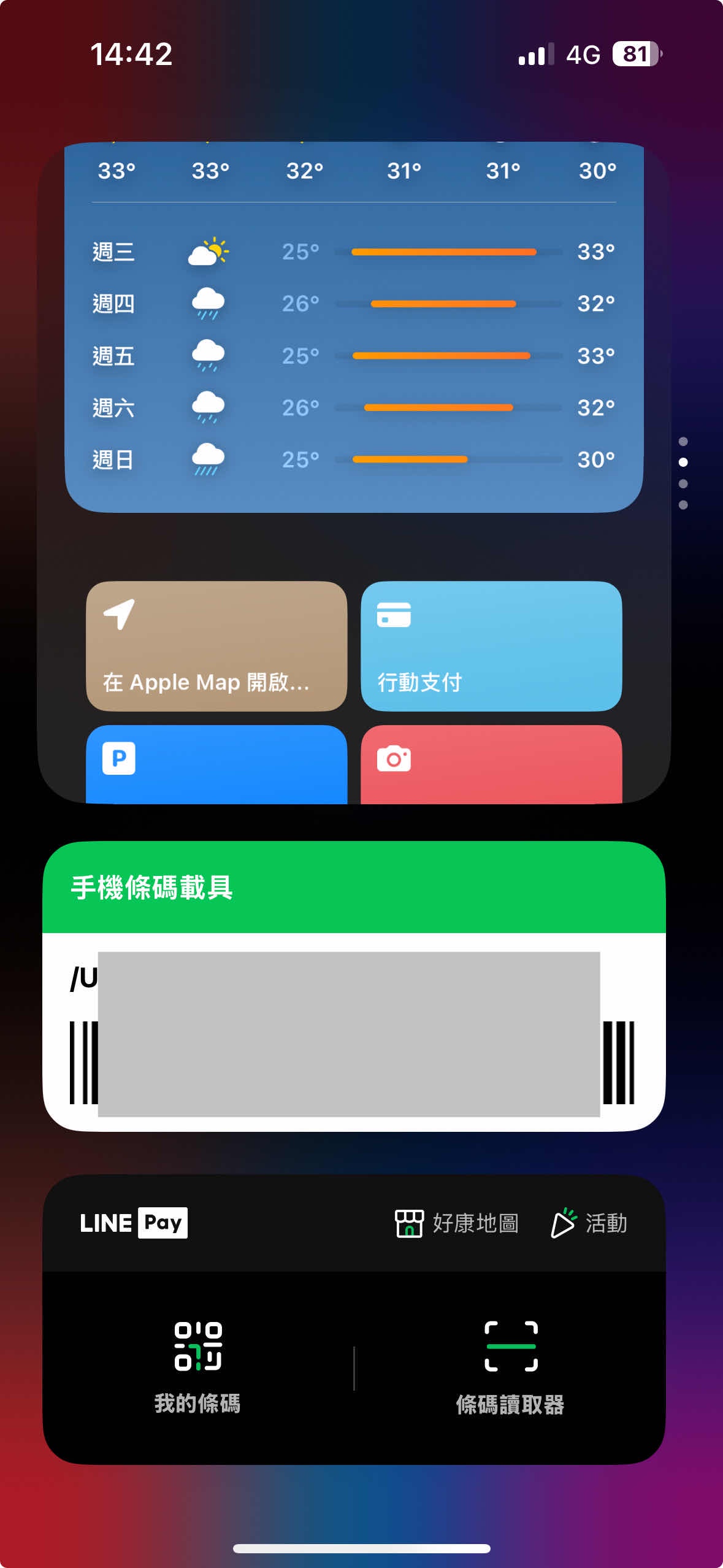Launch the 條碼讀取器 scanner
The width and height of the screenshot is (723, 1568).
click(510, 1367)
